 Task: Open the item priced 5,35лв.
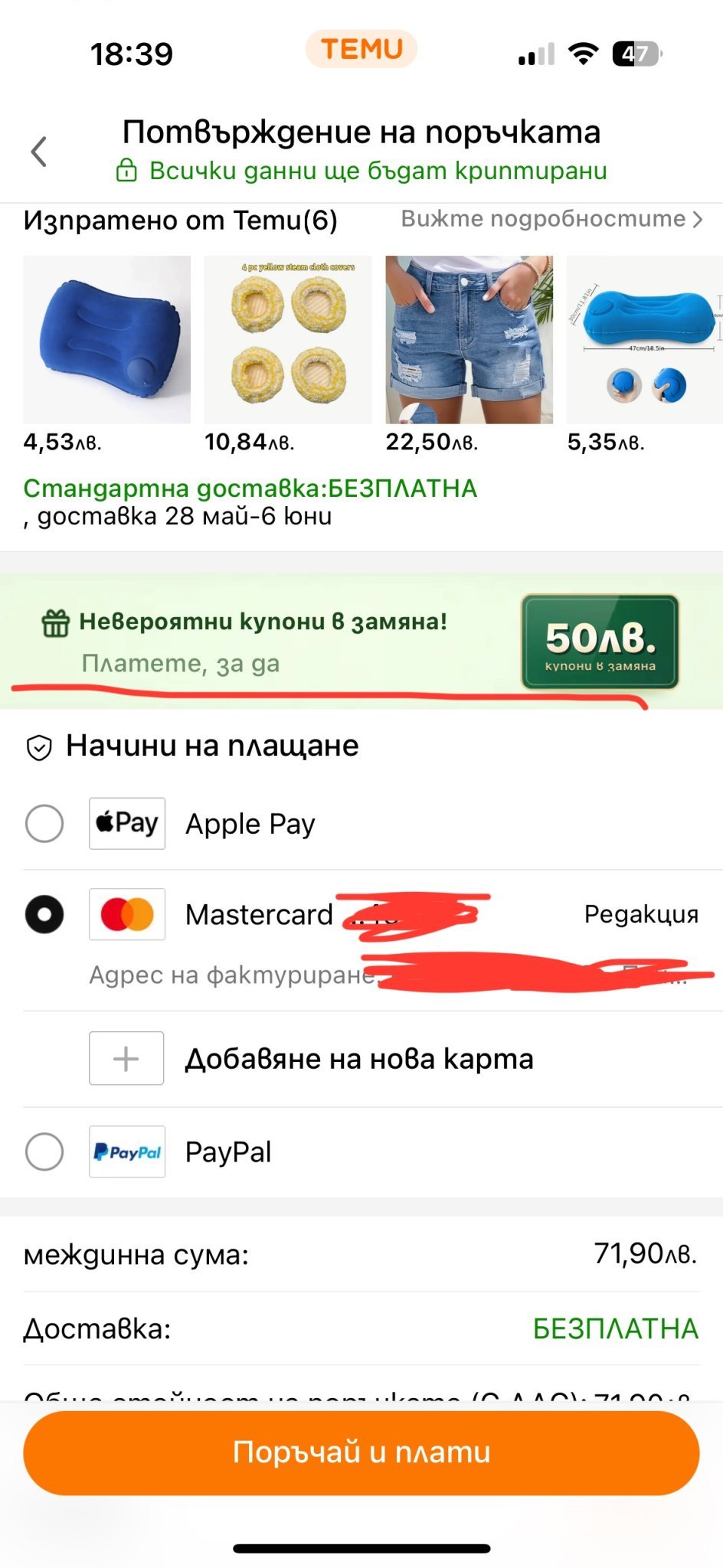tap(645, 339)
